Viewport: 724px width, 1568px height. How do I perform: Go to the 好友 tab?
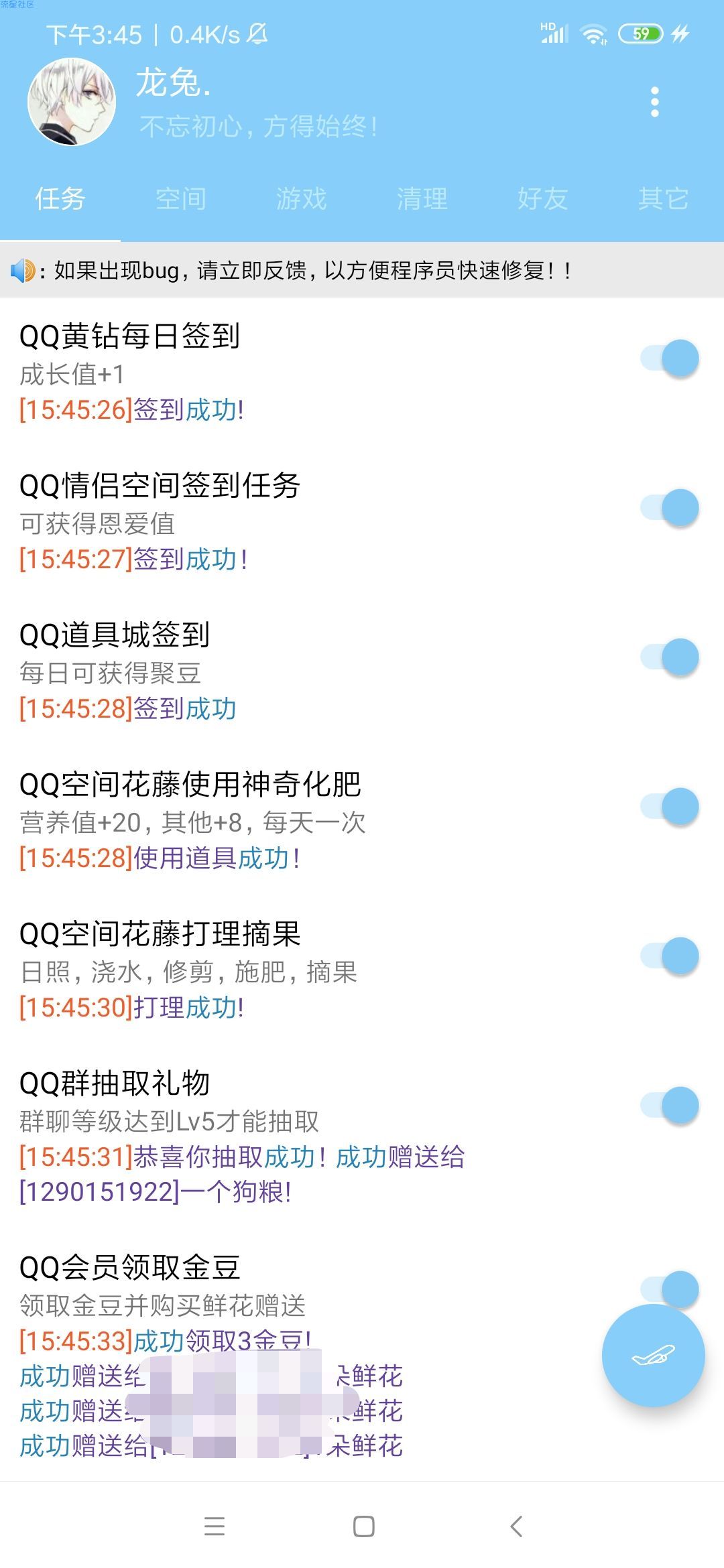[543, 199]
